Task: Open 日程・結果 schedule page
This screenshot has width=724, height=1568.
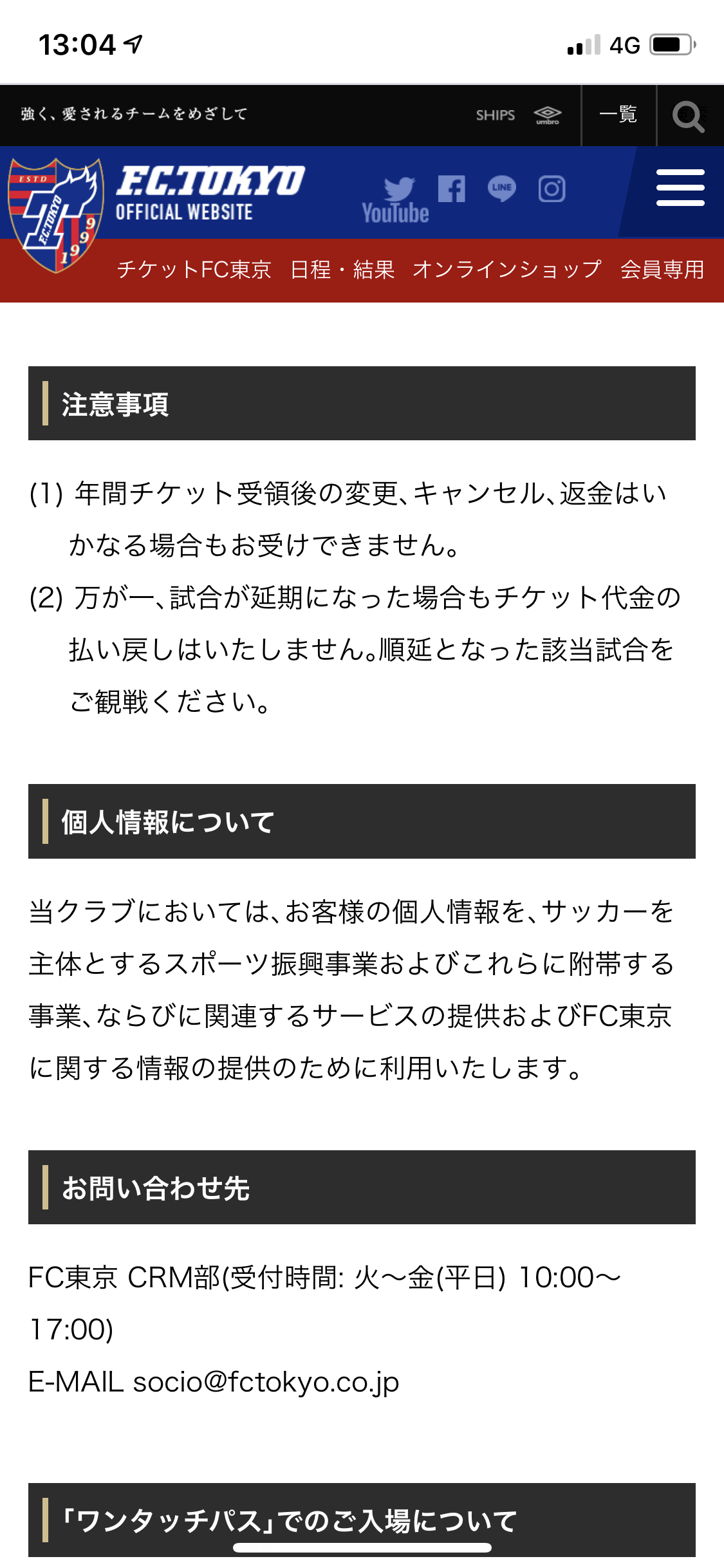Action: click(342, 270)
